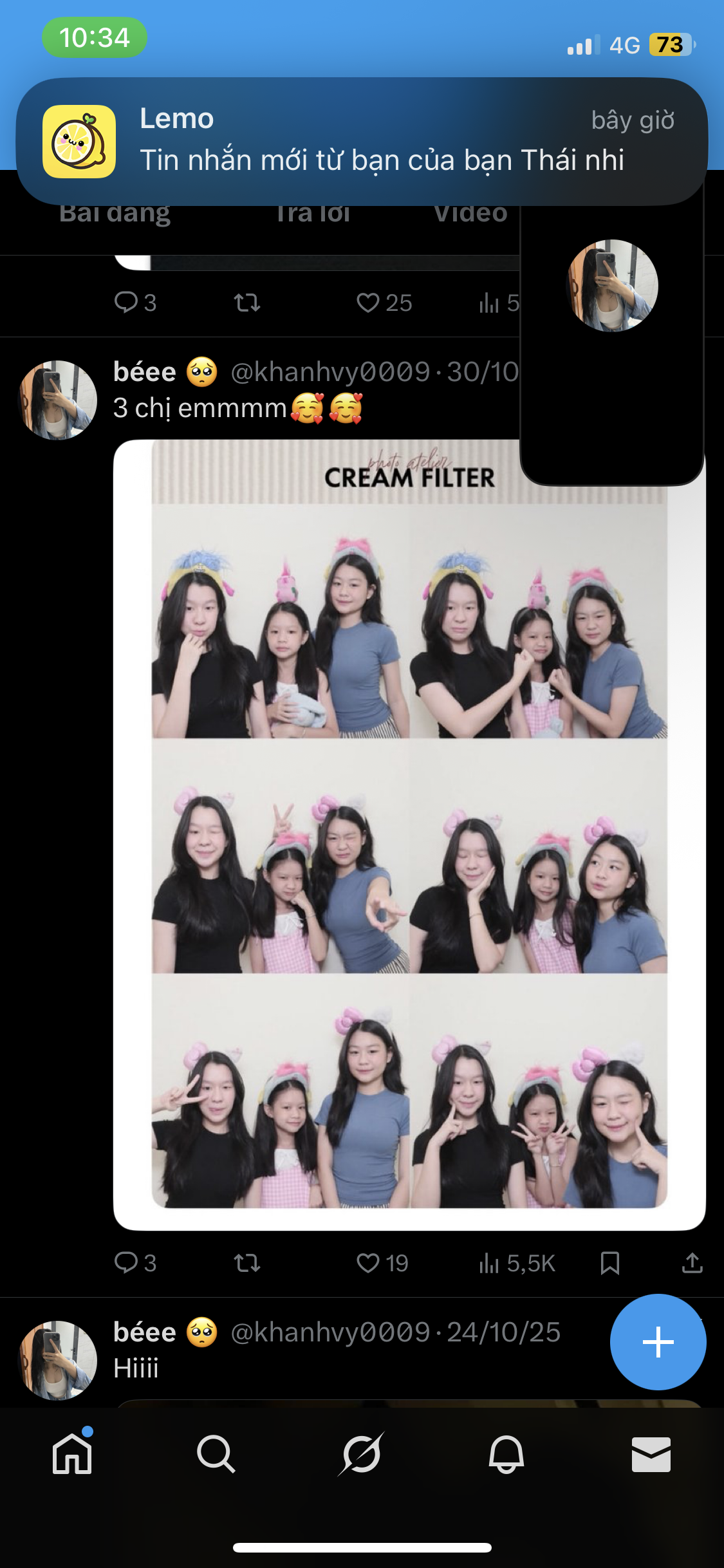Screen dimensions: 724x1568
Task: Open the @khanhvy0009 profile from the "Hiiii" post
Action: [330, 1332]
